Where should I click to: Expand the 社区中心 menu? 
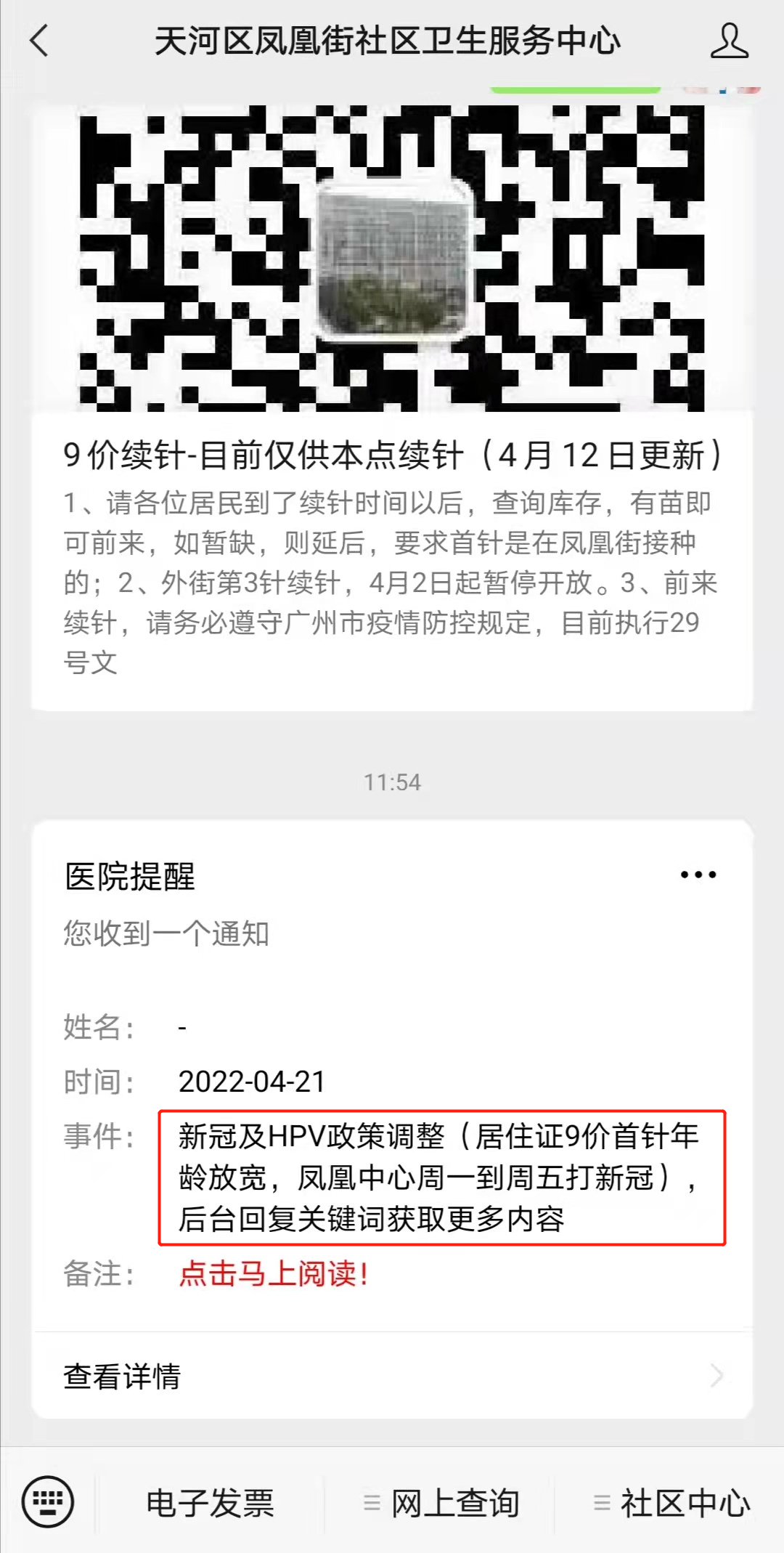tap(671, 1503)
